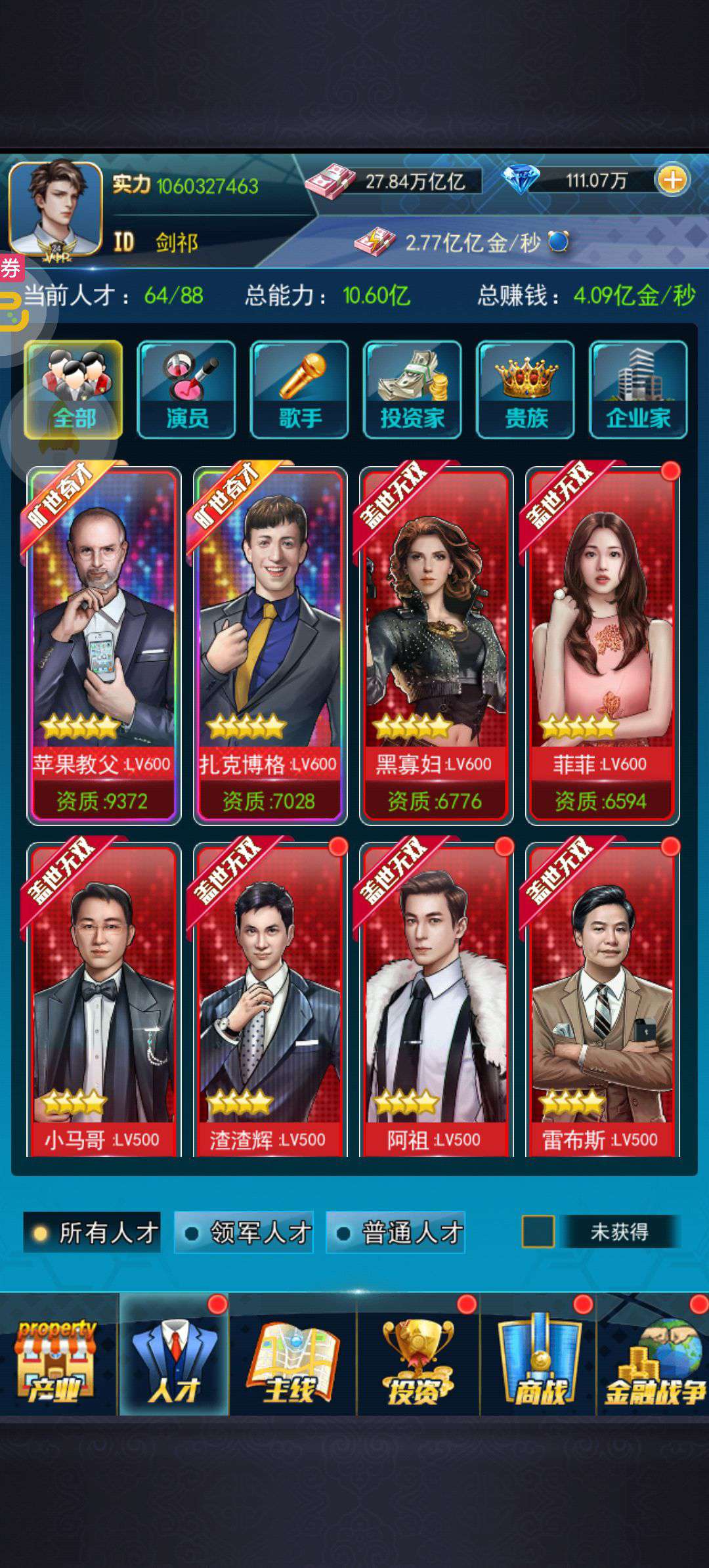709x1568 pixels.
Task: Open the 苹果教父 talent card
Action: 104,645
